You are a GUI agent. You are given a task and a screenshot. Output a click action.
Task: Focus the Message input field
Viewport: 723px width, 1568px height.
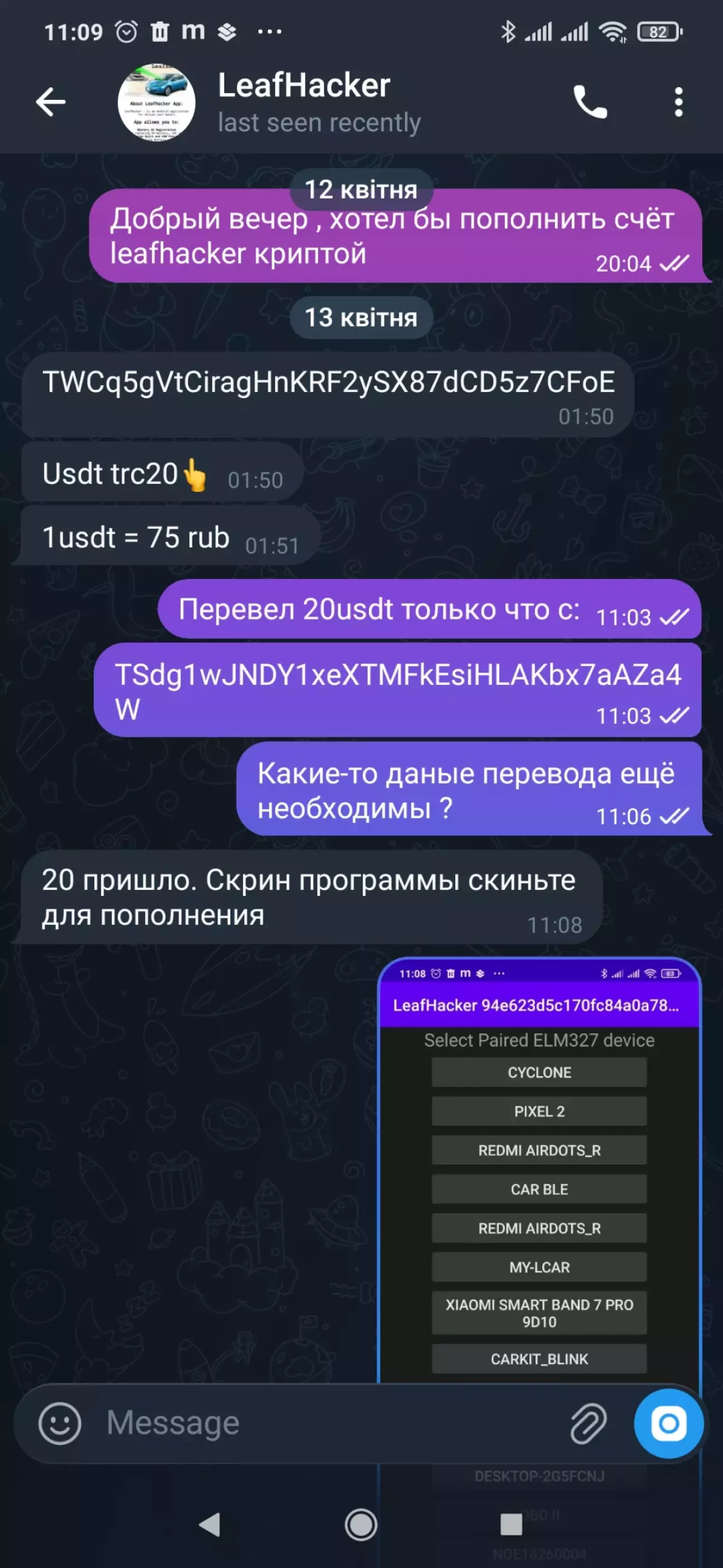[329, 1423]
